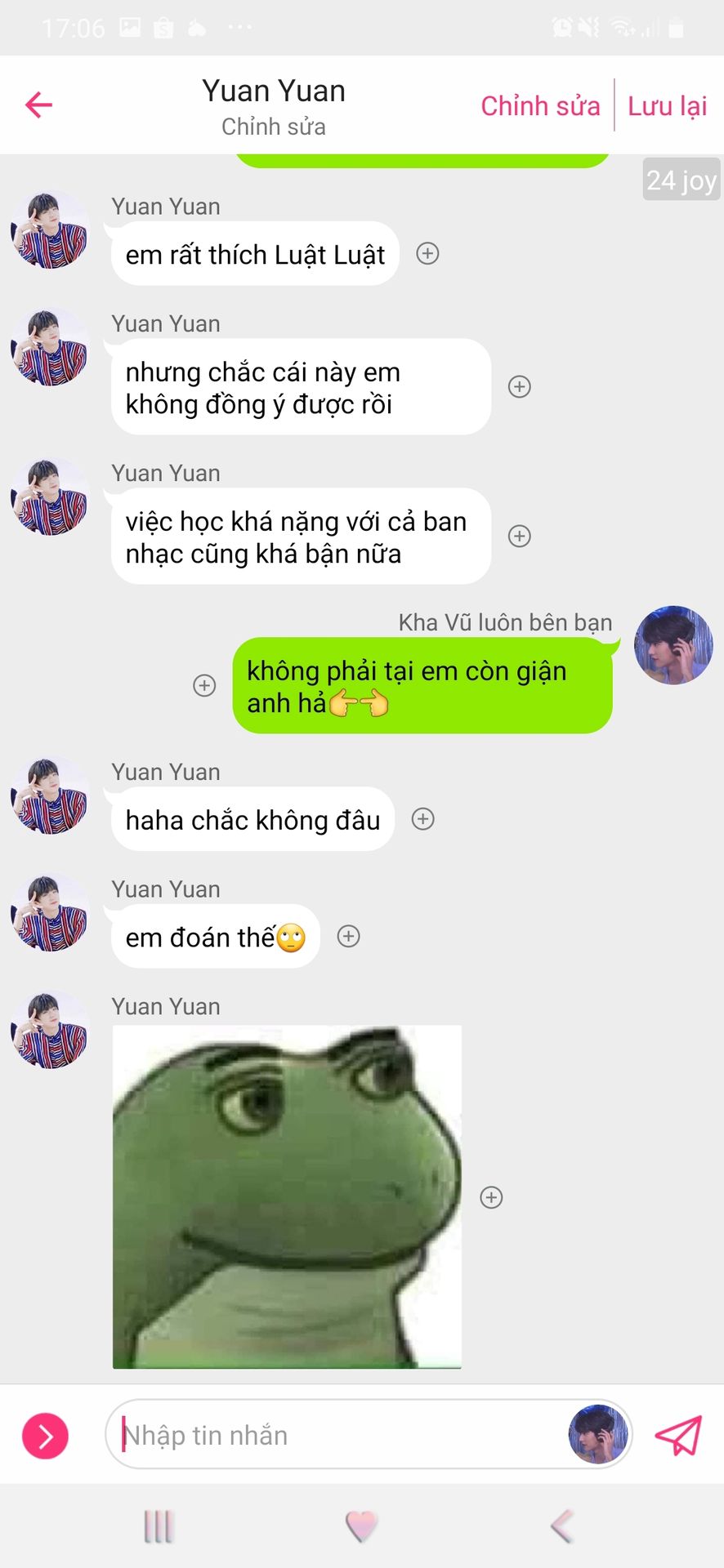Tap plus icon beside "em đoán thế" message

tap(349, 936)
